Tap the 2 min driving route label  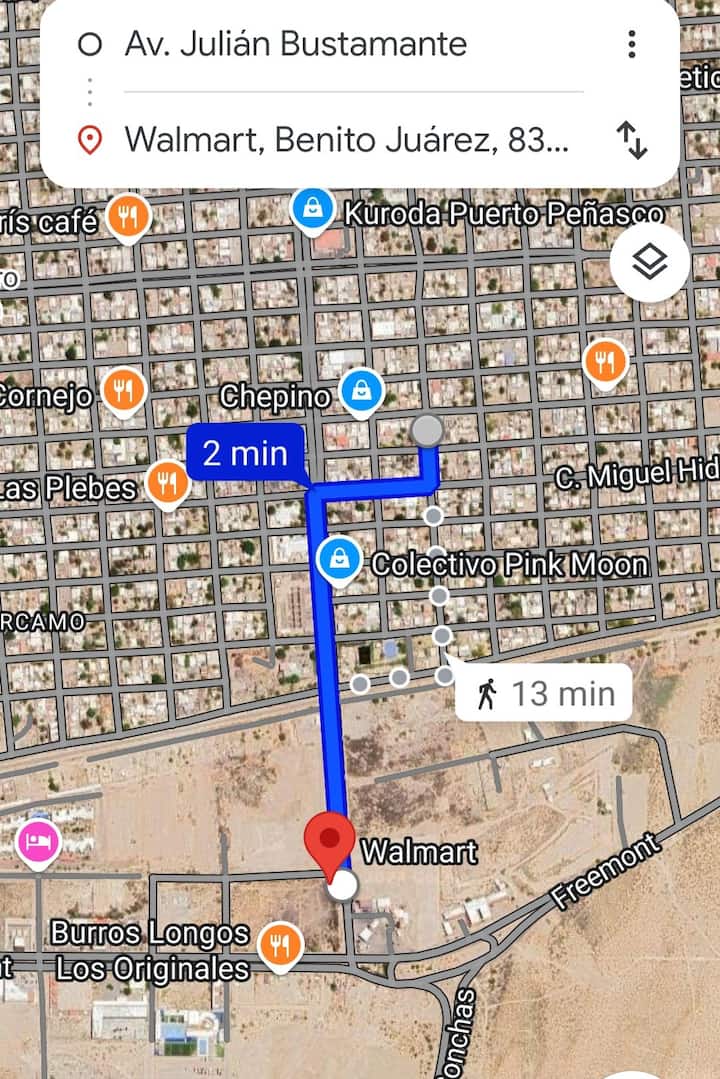[x=245, y=454]
